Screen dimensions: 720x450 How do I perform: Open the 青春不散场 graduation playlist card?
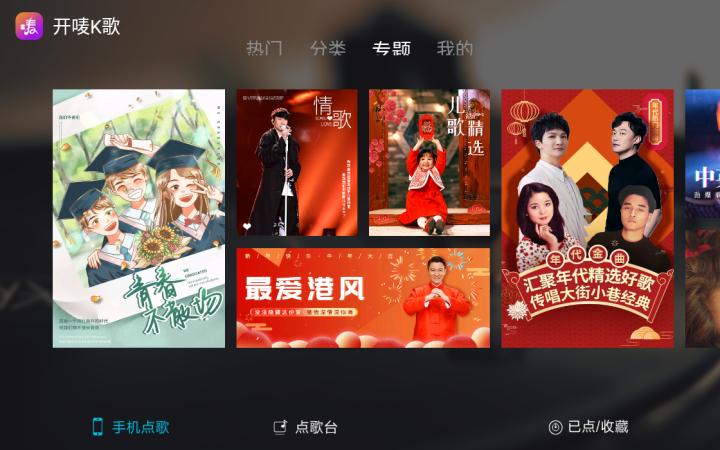click(x=139, y=218)
